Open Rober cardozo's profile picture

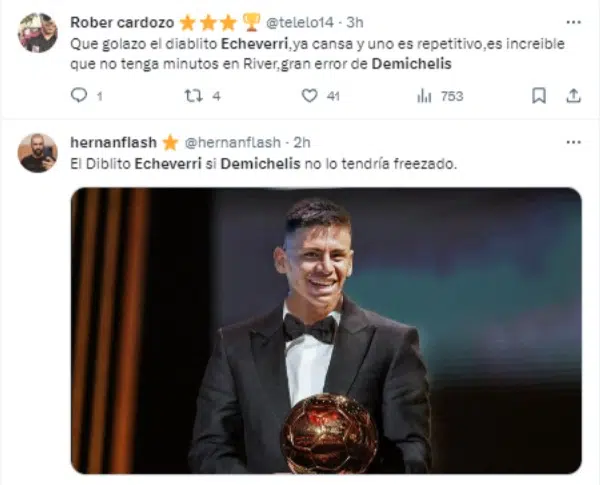pos(38,33)
